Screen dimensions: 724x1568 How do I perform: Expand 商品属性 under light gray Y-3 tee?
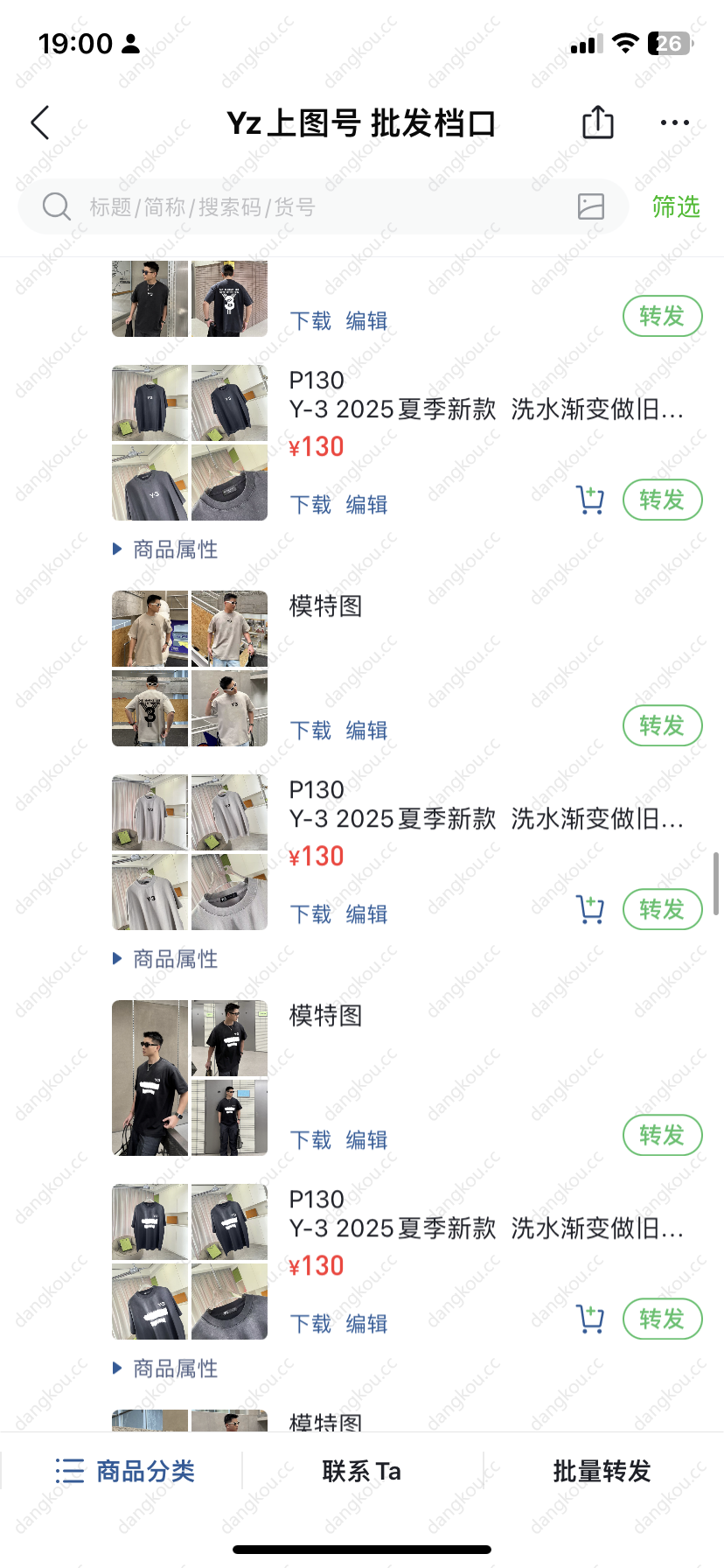click(x=166, y=959)
